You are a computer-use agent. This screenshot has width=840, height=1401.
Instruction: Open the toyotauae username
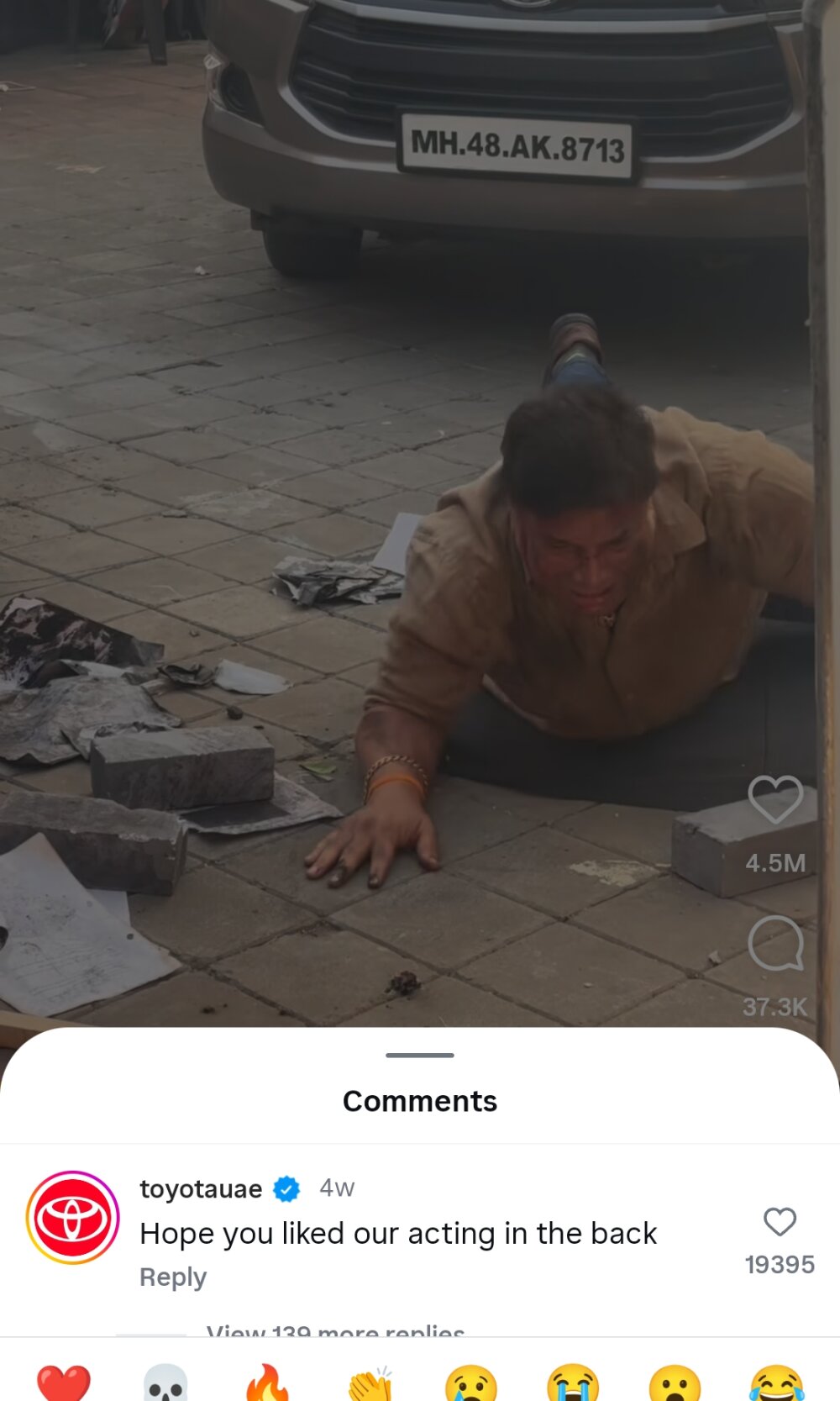[201, 1188]
